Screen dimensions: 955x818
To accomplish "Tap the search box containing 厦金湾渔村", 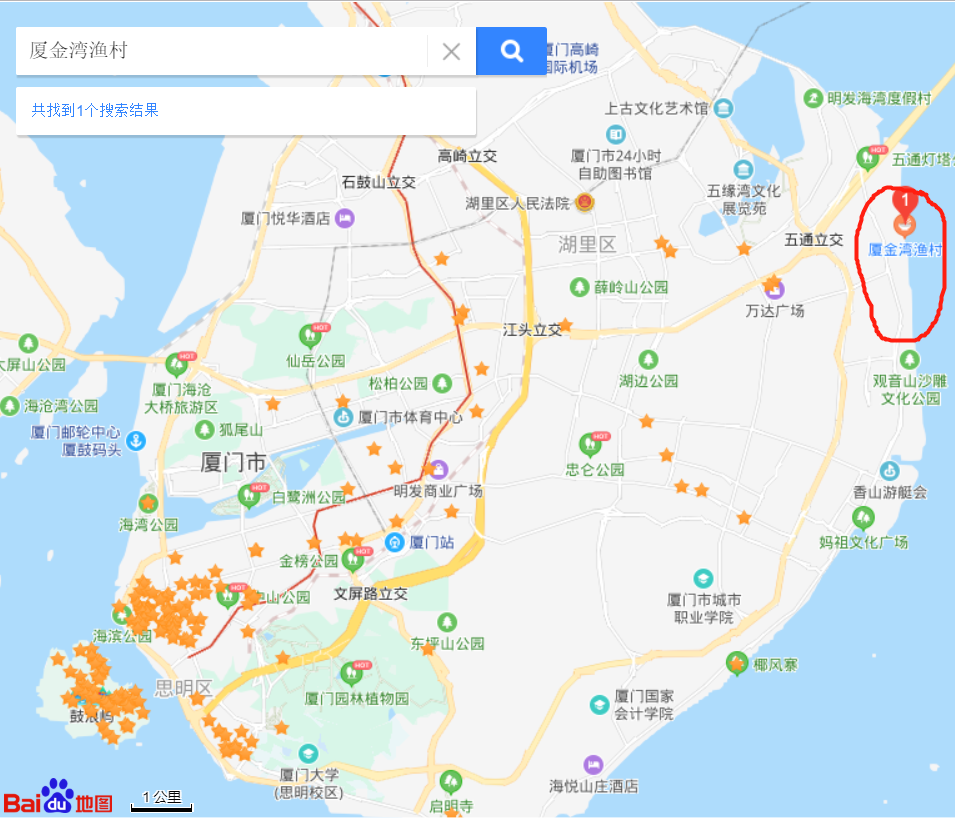I will [x=220, y=51].
